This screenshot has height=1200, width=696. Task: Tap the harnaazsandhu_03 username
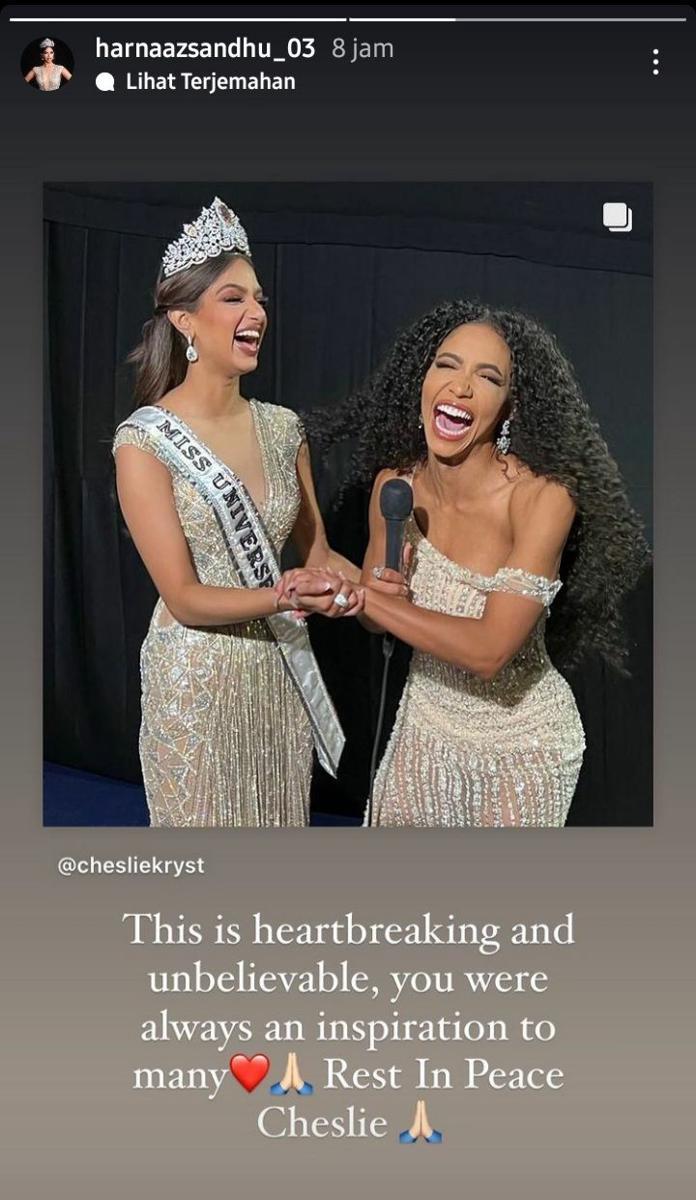pyautogui.click(x=204, y=48)
